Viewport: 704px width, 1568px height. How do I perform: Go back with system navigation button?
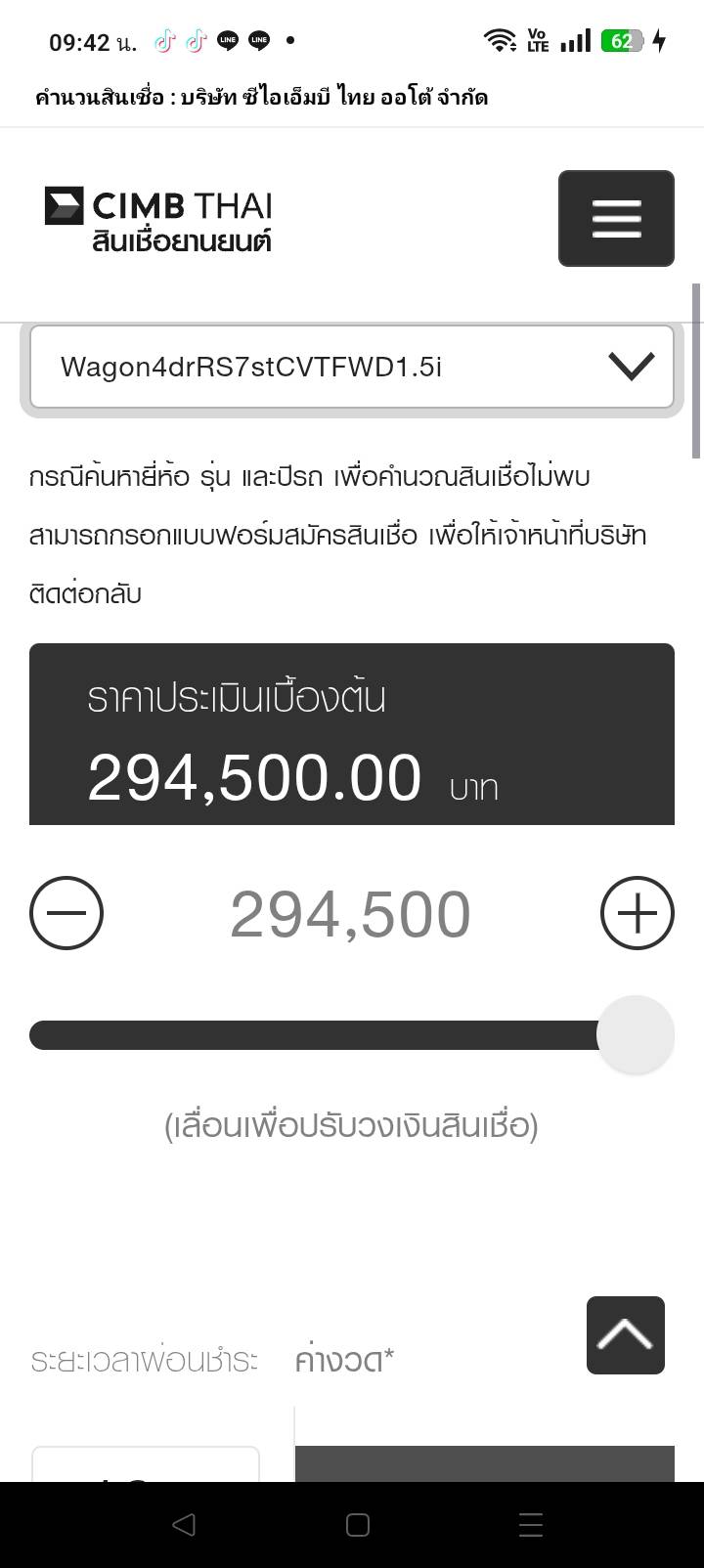pyautogui.click(x=183, y=1524)
